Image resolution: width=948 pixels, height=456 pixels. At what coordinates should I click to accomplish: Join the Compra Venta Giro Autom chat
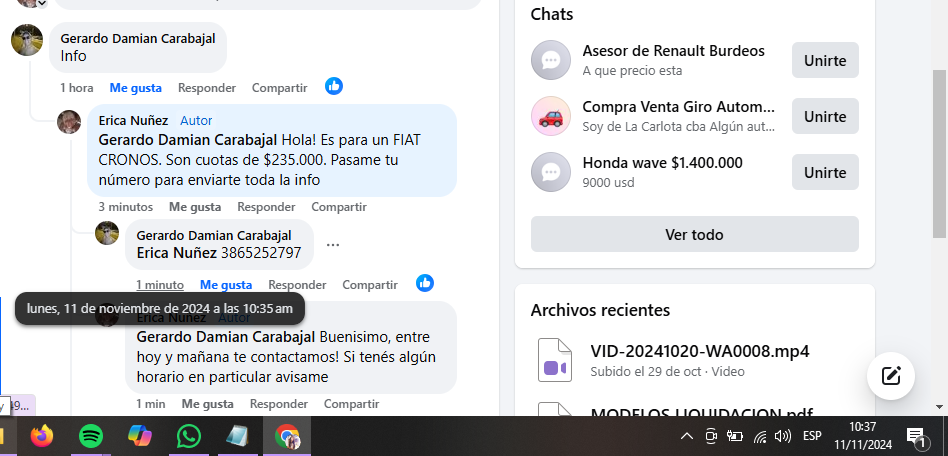[824, 116]
